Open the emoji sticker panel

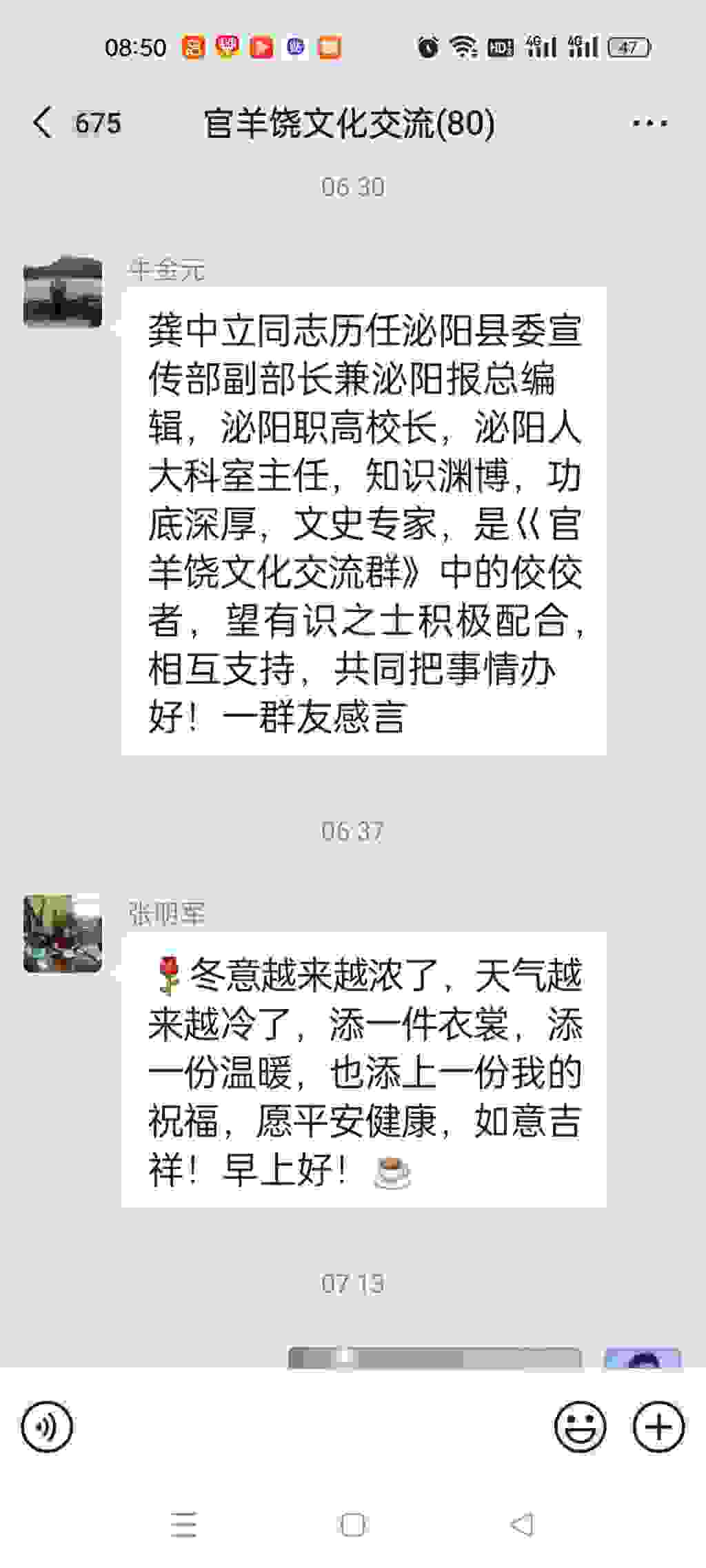coord(580,1426)
